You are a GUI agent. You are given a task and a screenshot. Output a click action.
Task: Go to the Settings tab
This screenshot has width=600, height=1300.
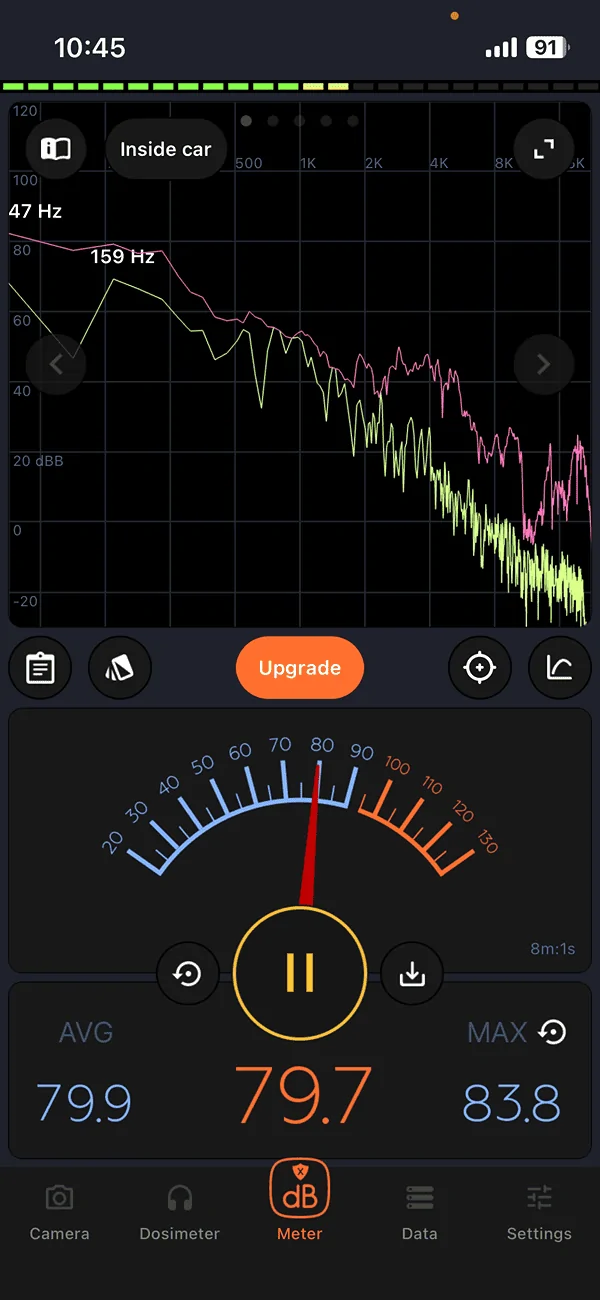[x=539, y=1212]
